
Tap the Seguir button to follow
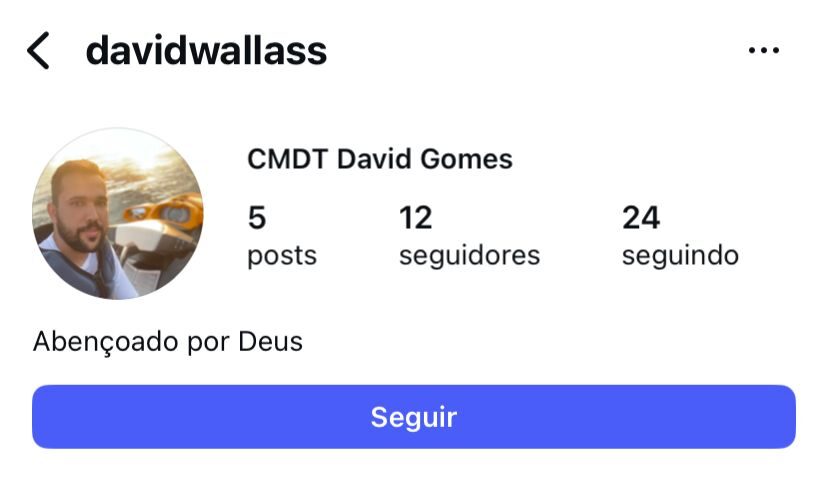[x=414, y=417]
